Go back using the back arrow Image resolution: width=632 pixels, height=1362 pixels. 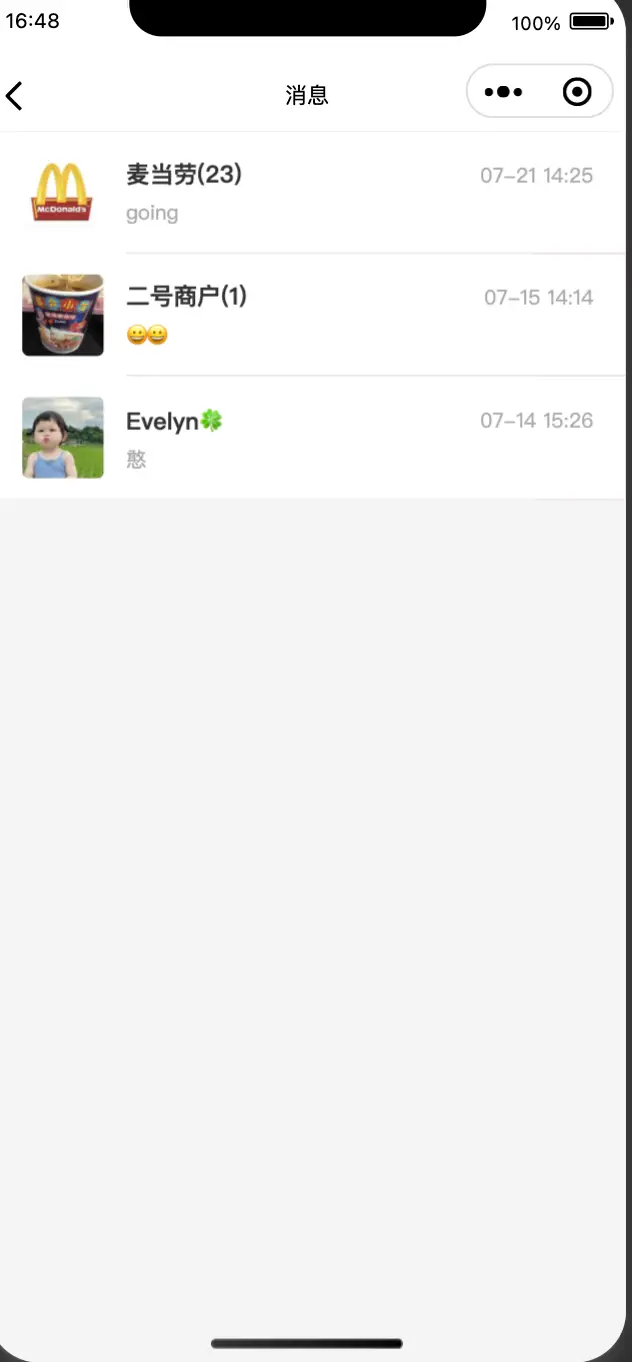pos(14,96)
